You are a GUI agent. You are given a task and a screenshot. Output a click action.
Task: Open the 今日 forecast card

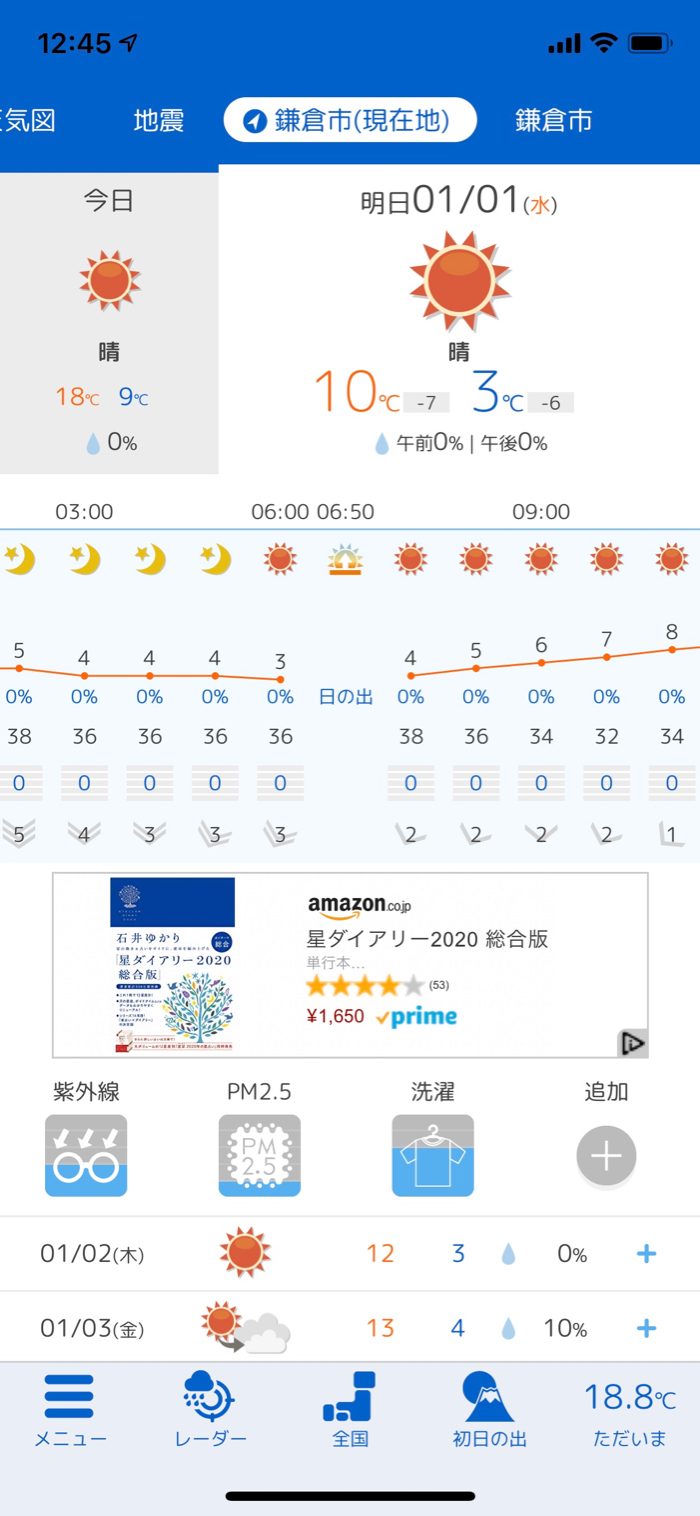109,320
